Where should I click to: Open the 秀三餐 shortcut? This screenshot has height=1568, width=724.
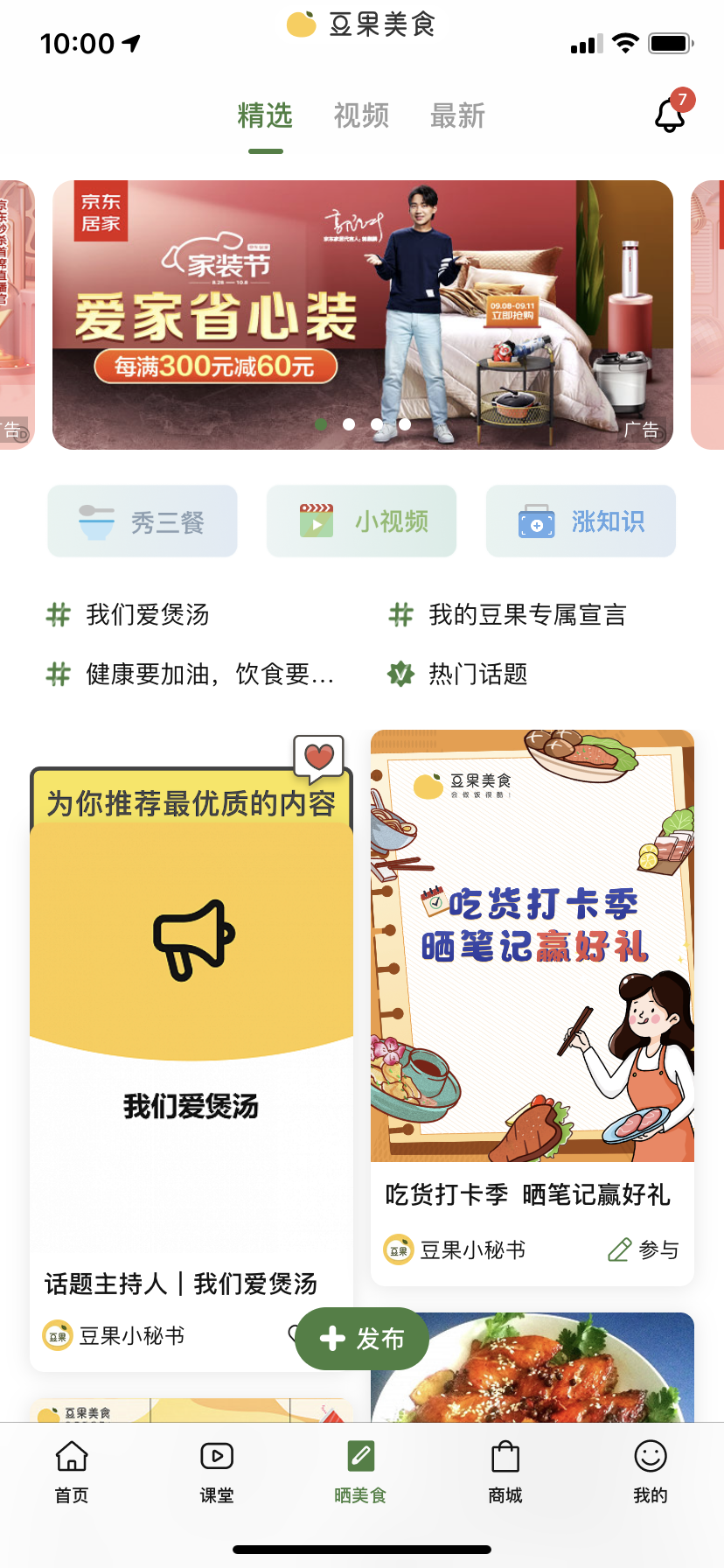coord(143,521)
